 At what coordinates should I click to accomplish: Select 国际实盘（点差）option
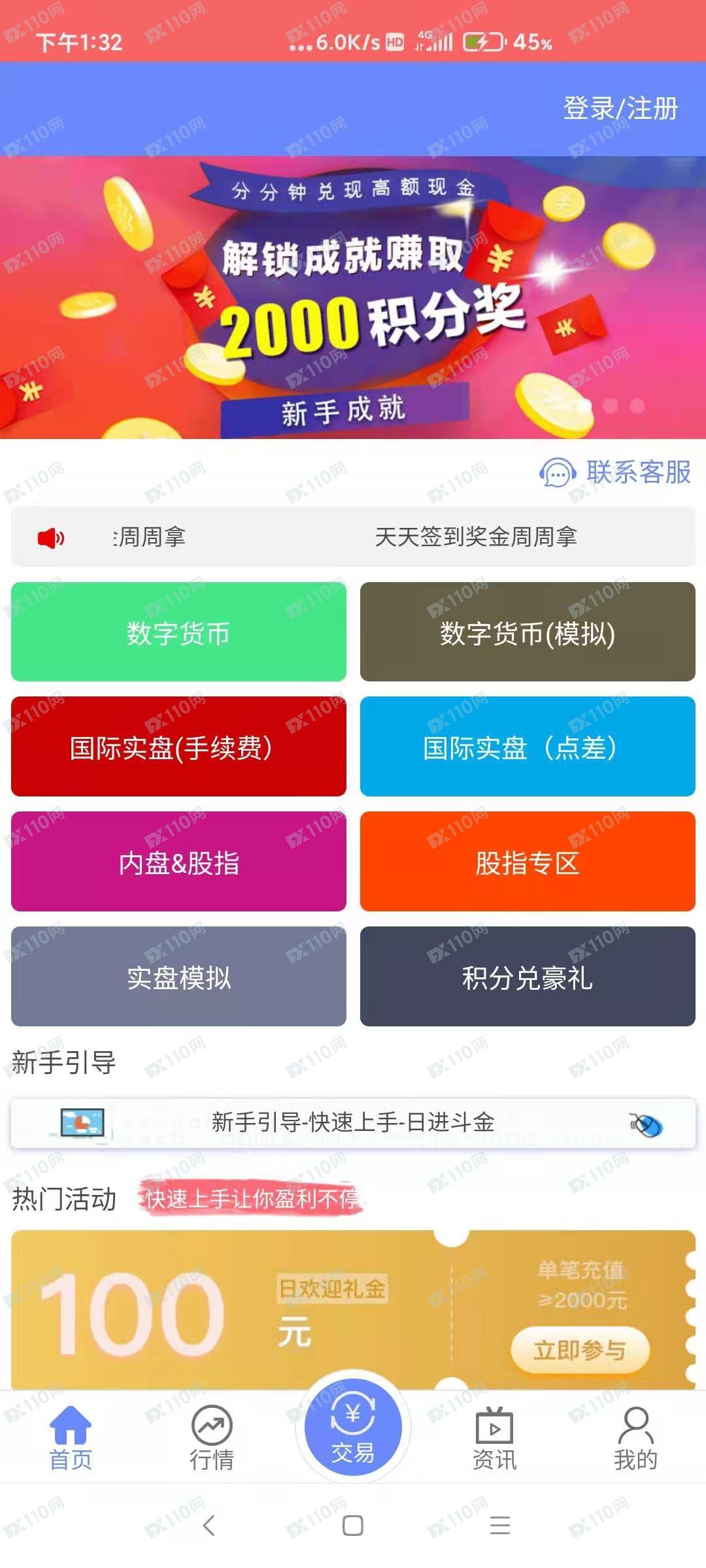528,747
